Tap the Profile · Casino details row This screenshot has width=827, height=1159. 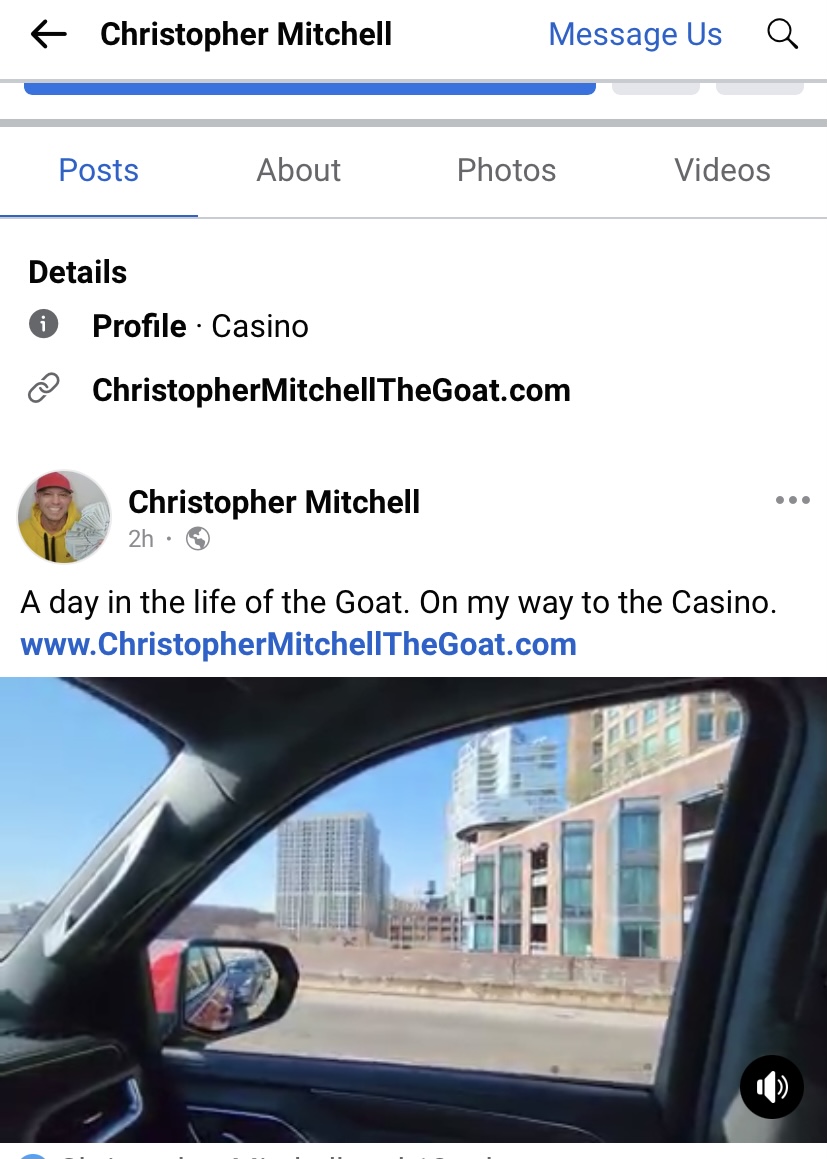point(200,326)
